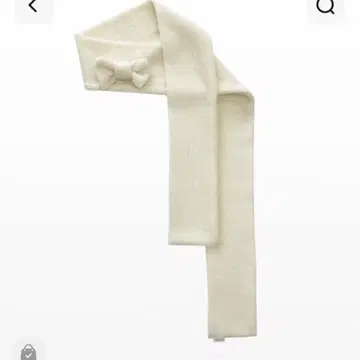The image size is (360, 360).
Task: Open search with the magnifier icon
Action: coord(325,6)
